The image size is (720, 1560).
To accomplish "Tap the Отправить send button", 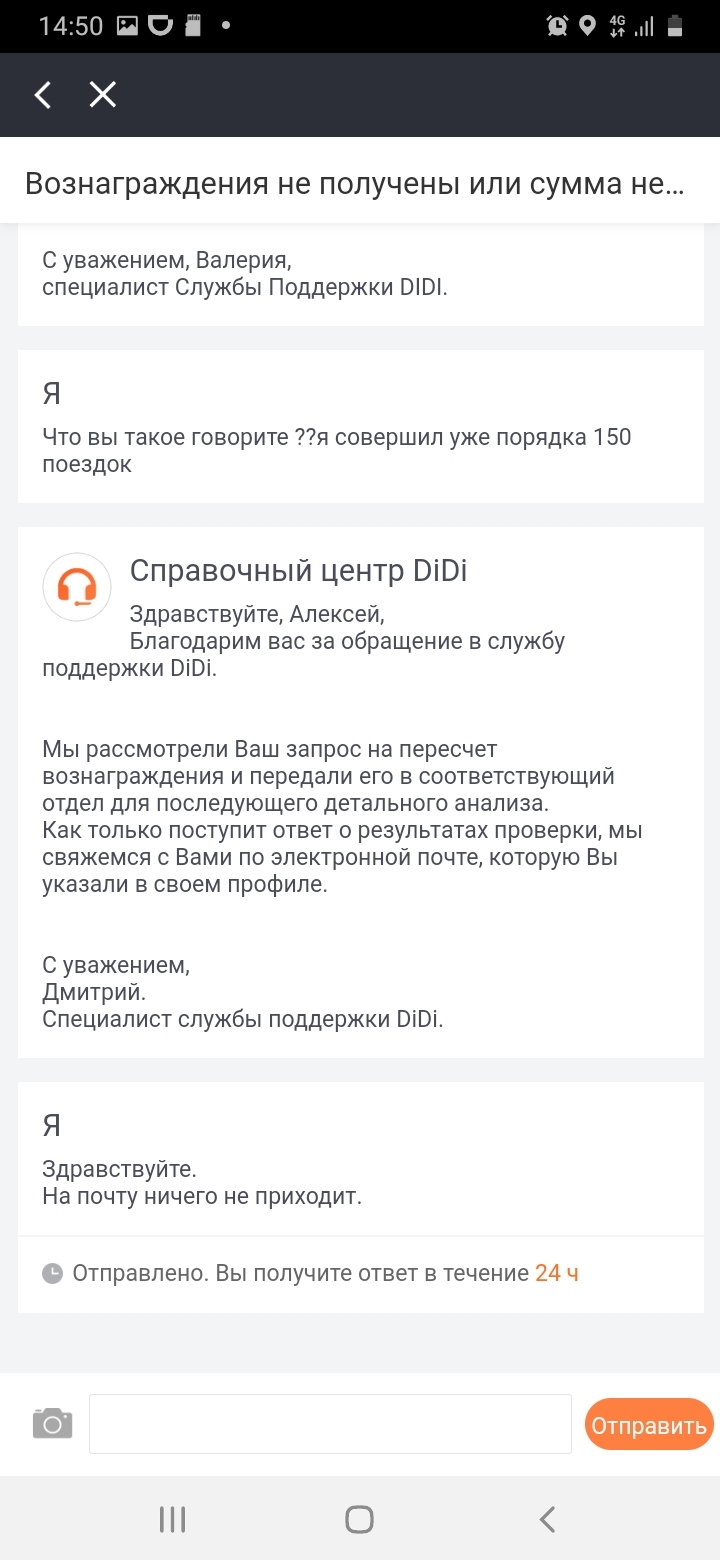I will pos(648,1425).
